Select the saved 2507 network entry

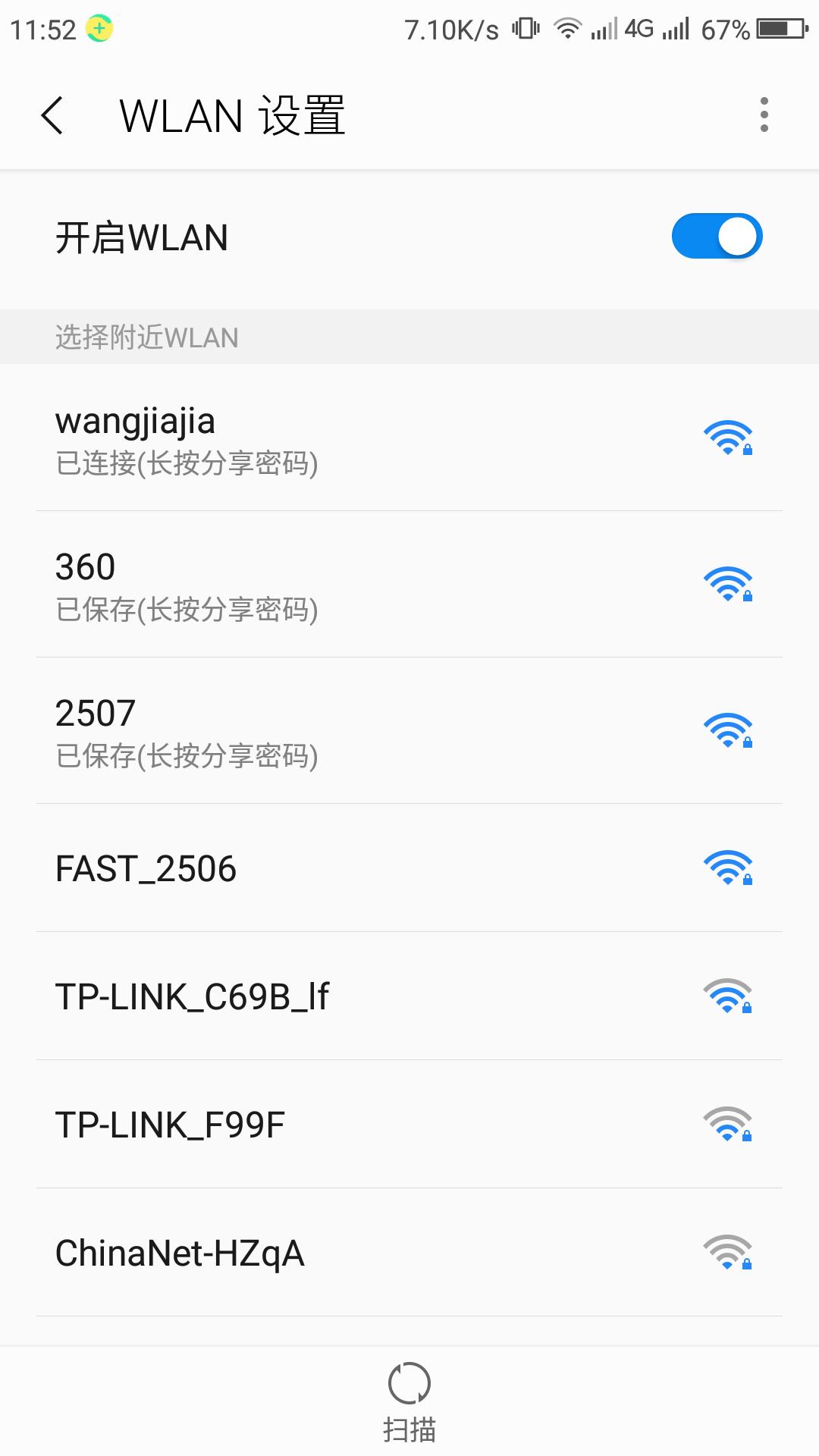click(x=303, y=732)
